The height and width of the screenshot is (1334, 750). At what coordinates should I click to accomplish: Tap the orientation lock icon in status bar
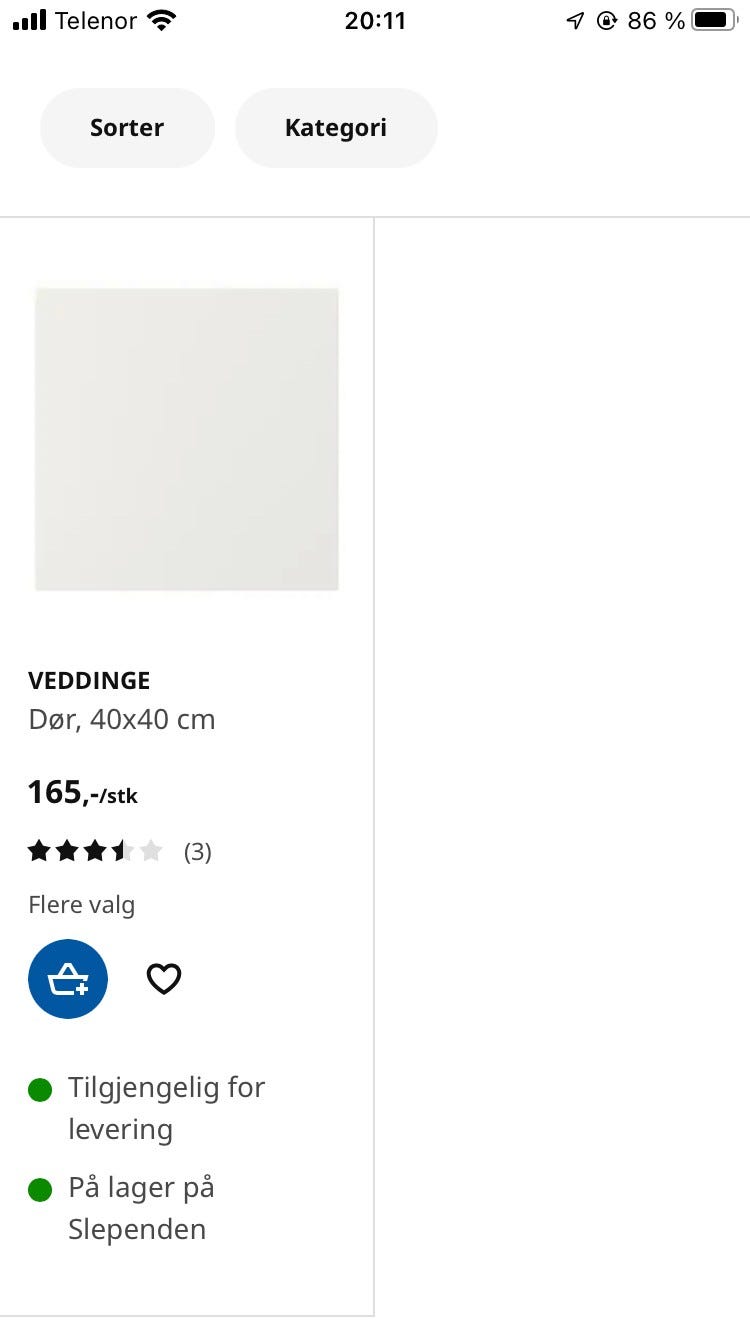[x=609, y=20]
